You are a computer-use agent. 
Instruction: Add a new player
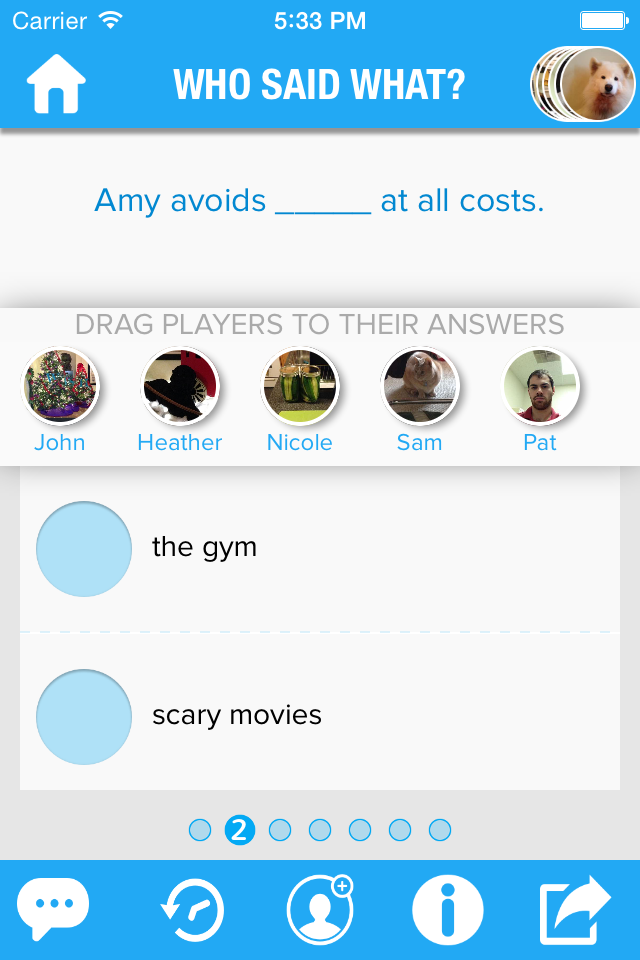tap(320, 910)
